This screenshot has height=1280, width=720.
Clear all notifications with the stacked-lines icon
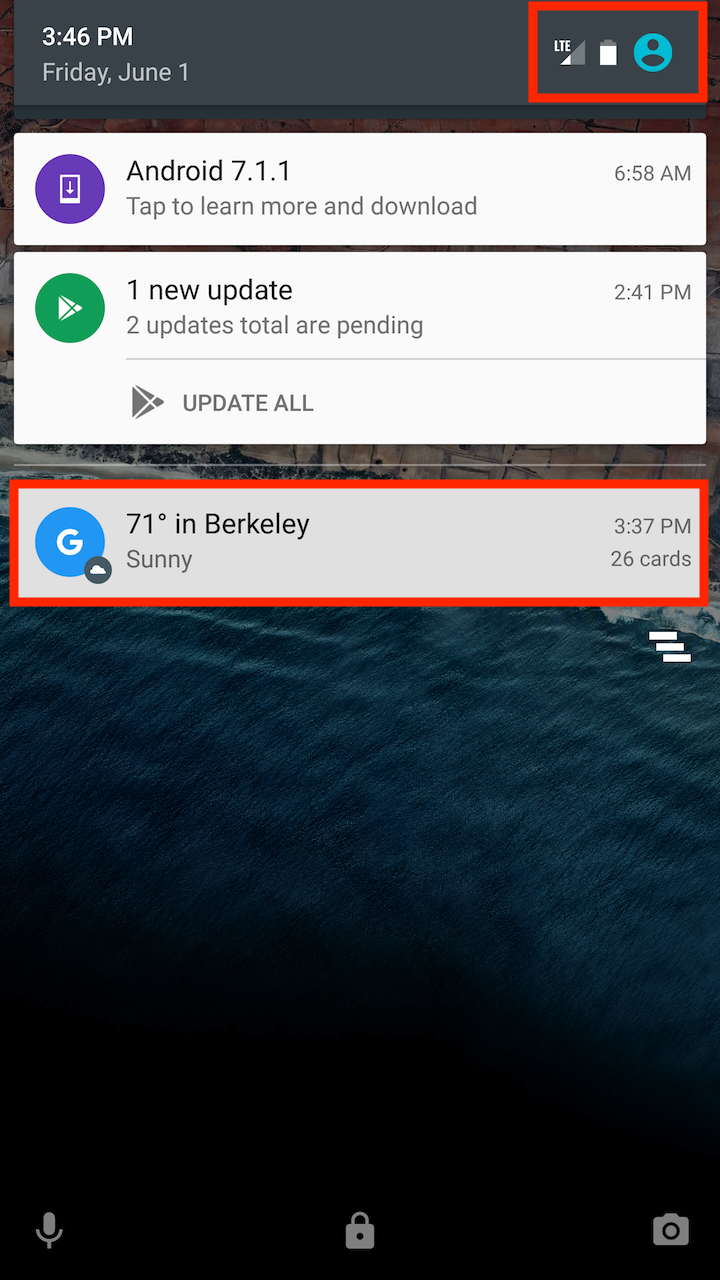click(x=670, y=647)
